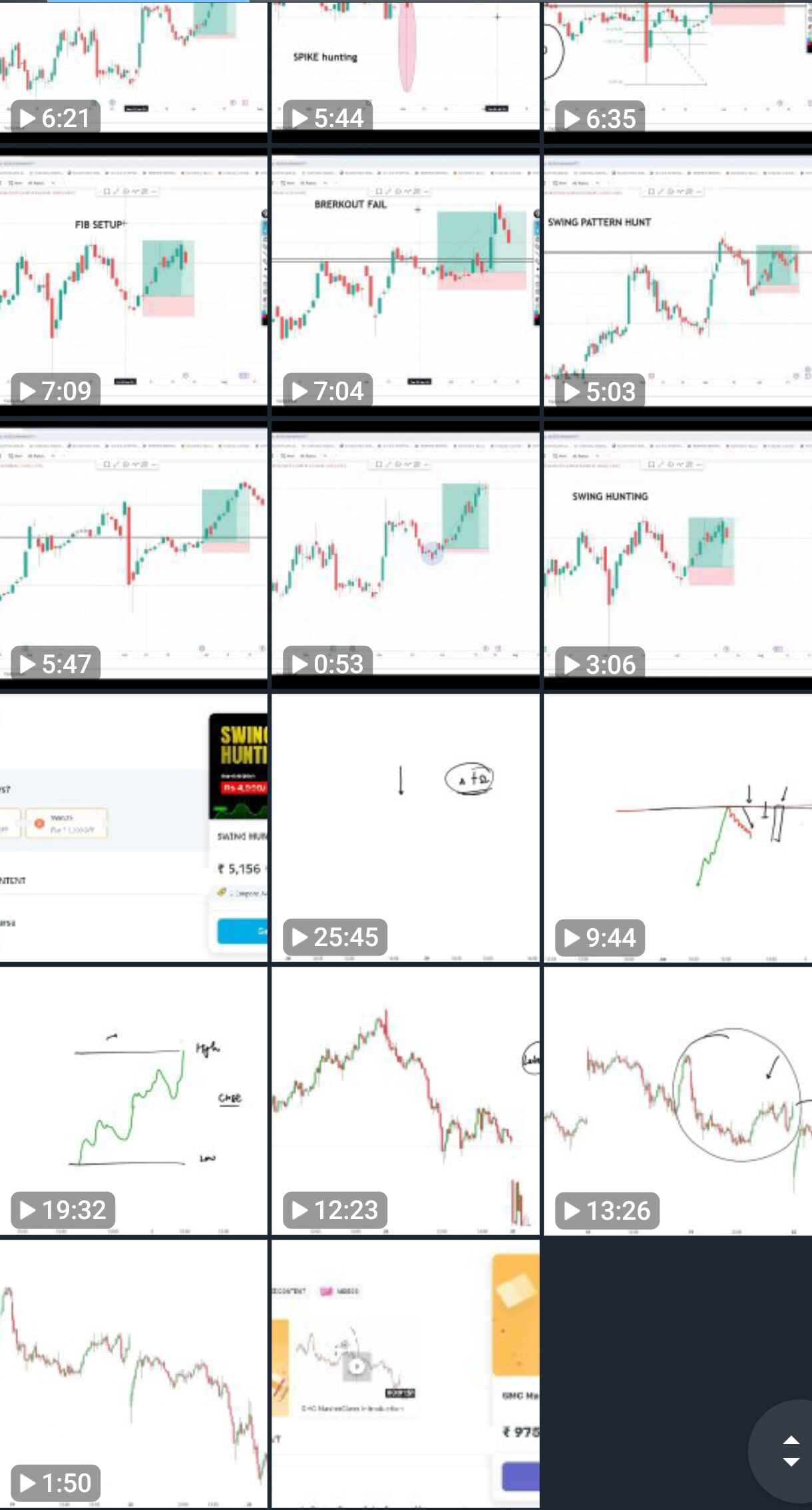
Task: Click the coupon tag icon under the ₹5,156 price
Action: click(x=222, y=892)
